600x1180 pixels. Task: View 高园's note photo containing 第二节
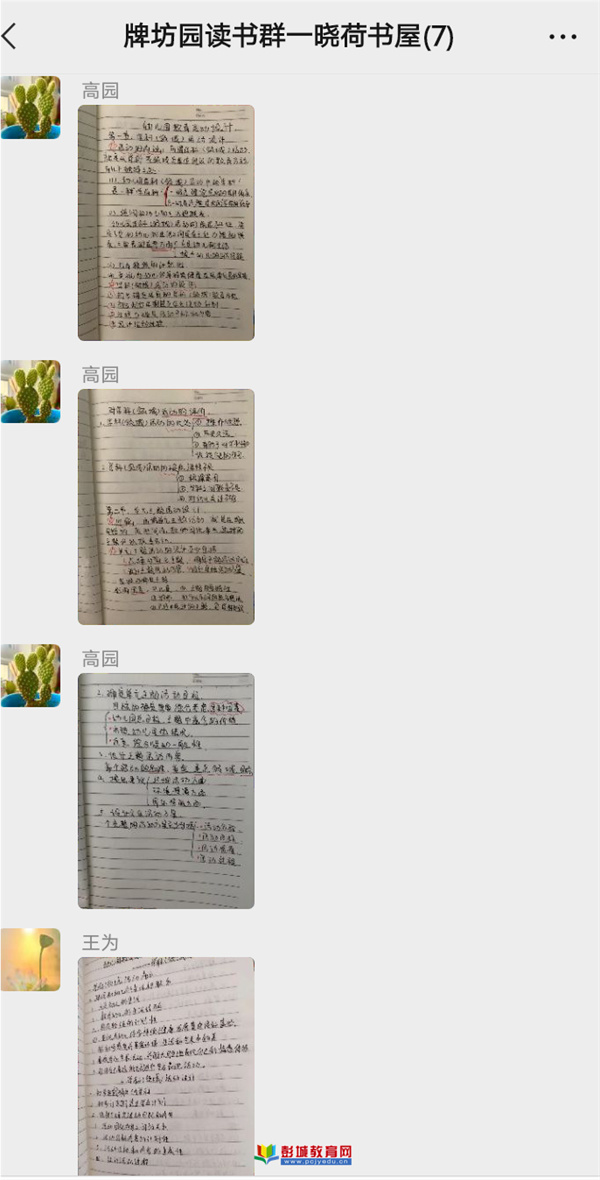[x=166, y=507]
